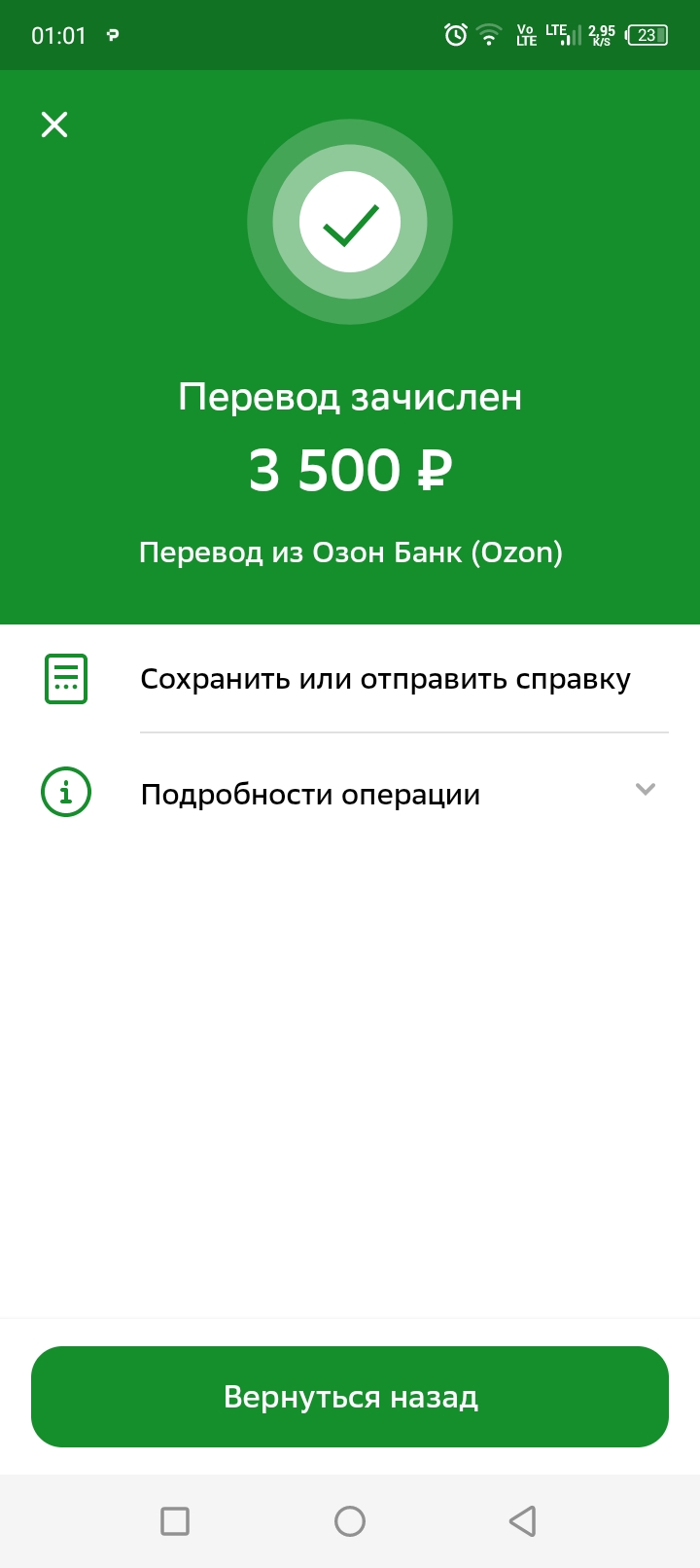Open recent apps from navigation bar
This screenshot has height=1568, width=700.
[175, 1520]
